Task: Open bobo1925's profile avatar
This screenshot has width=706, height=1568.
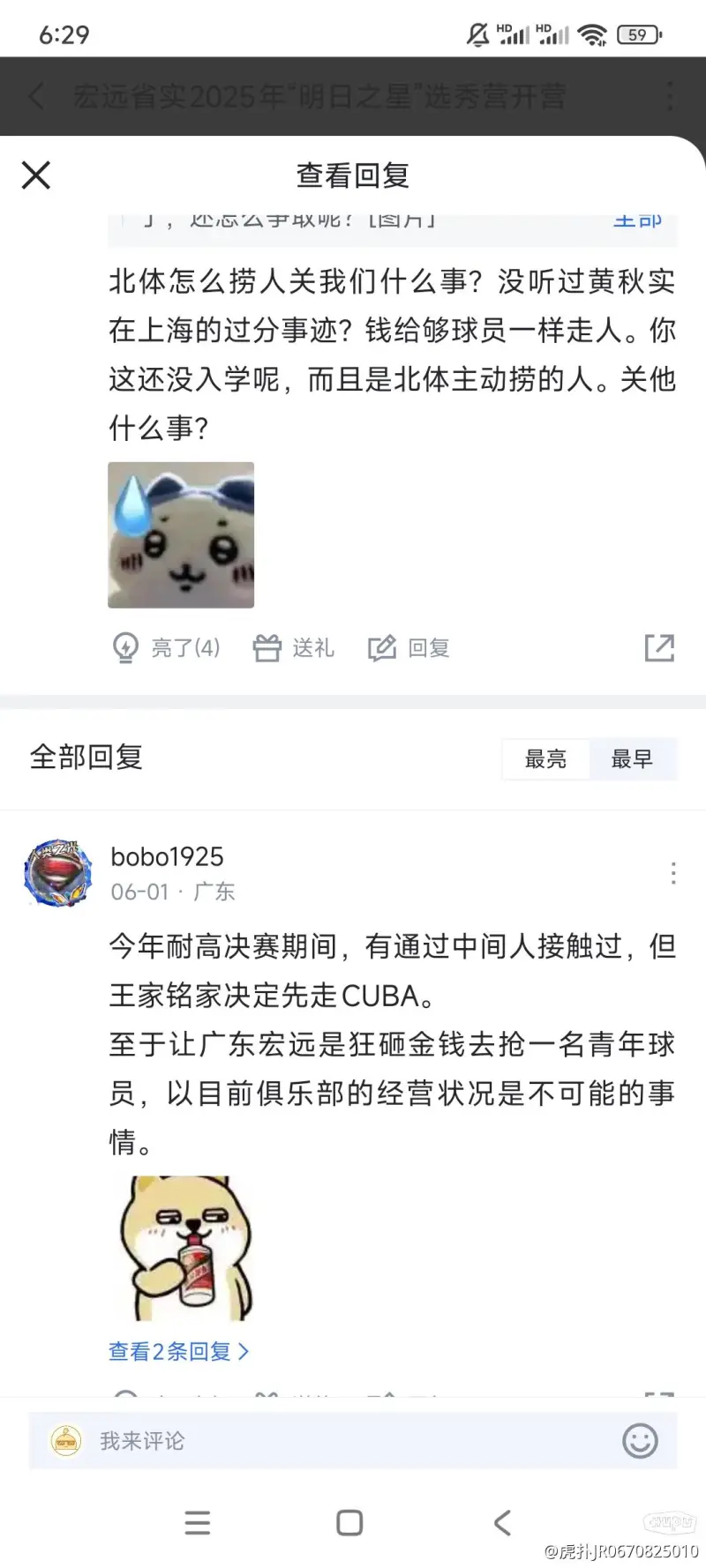Action: (x=58, y=873)
